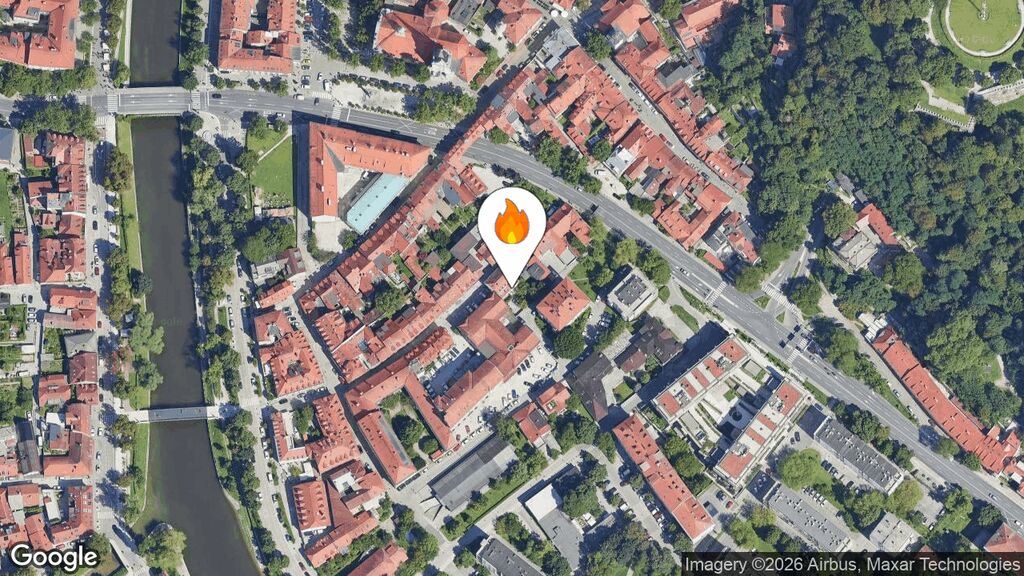
Task: Tap the fire marker pin on the map
Action: (511, 226)
